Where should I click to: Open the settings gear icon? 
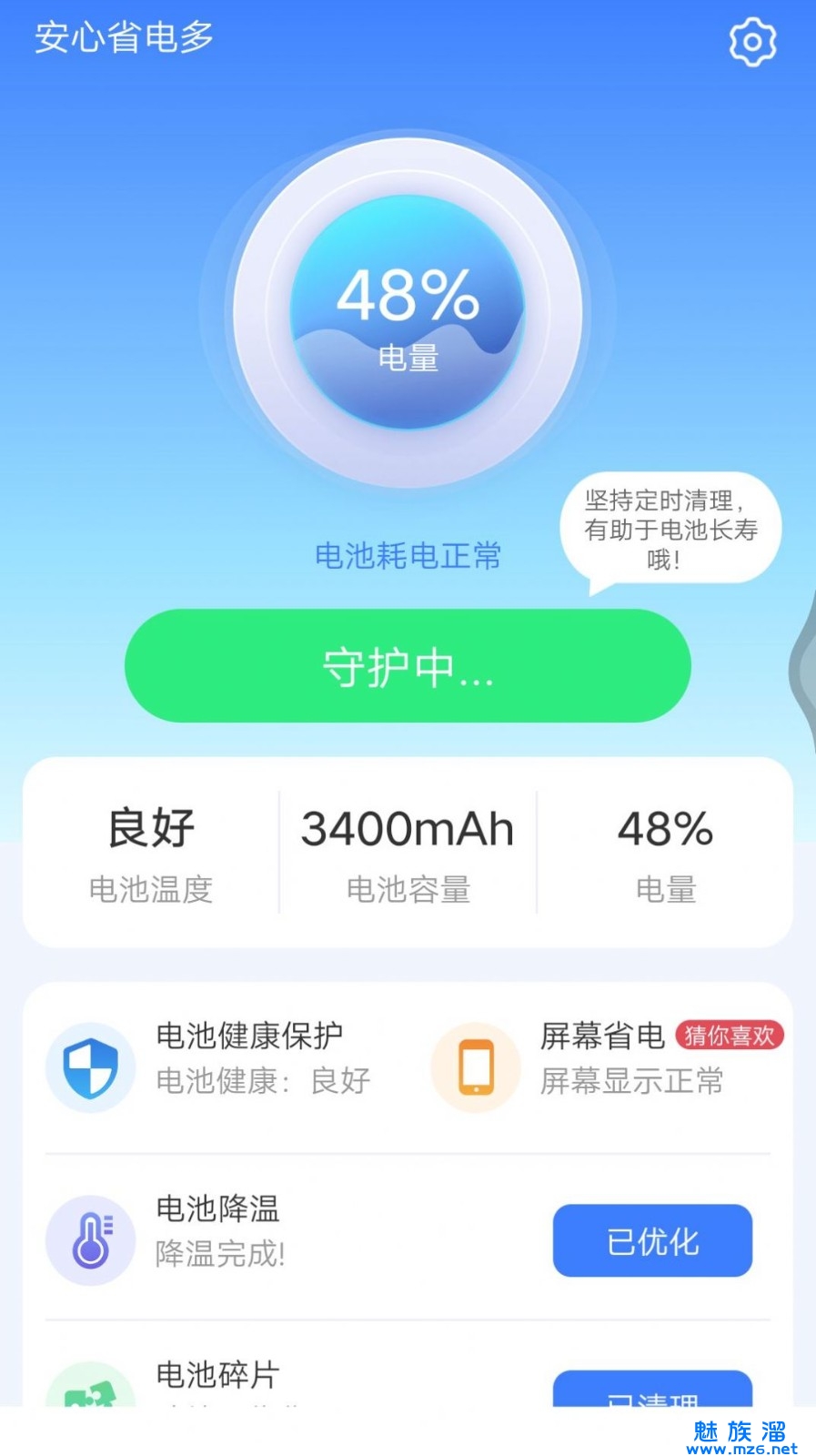[752, 42]
